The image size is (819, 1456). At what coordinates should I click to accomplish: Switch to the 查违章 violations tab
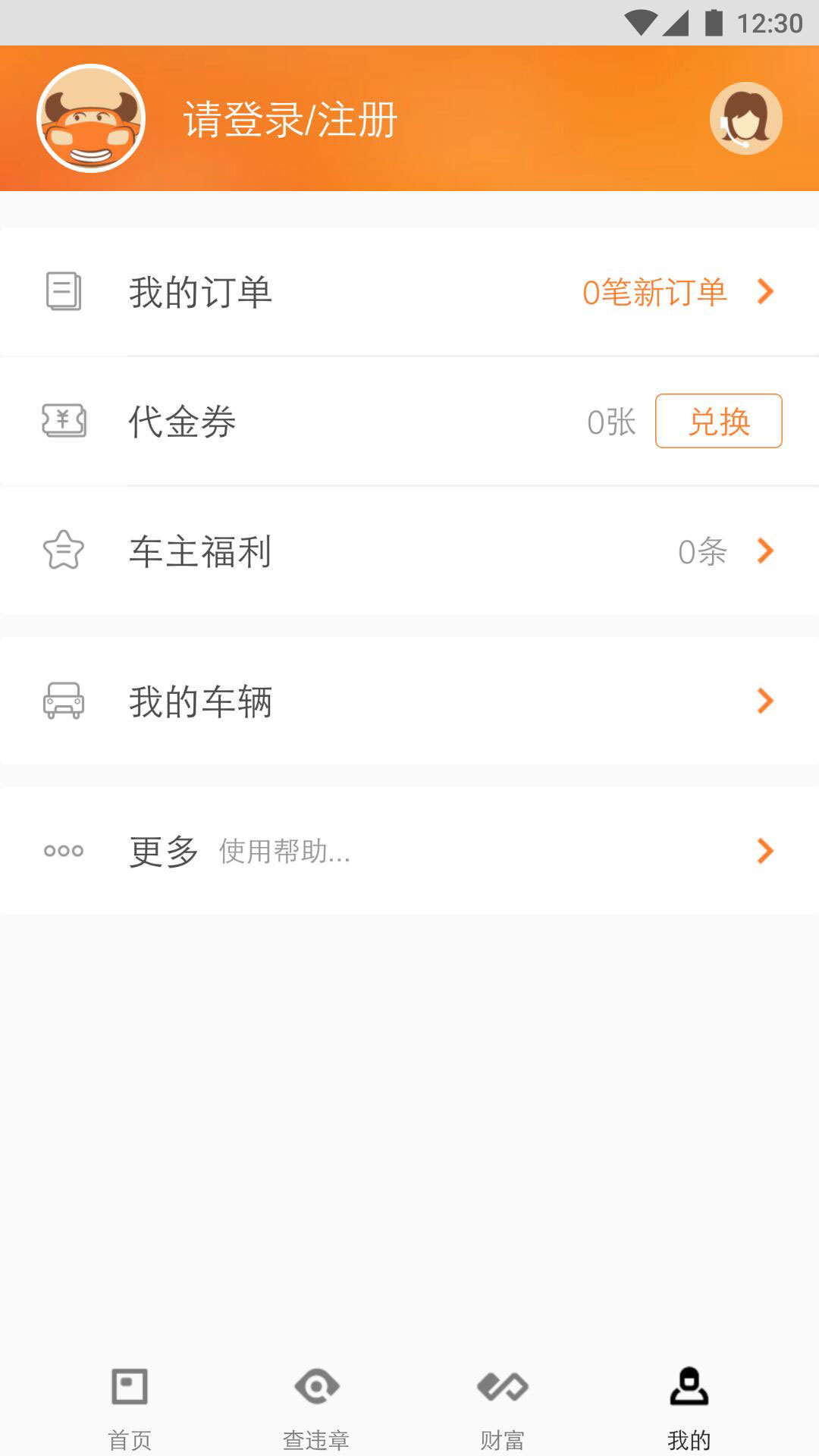point(316,1404)
